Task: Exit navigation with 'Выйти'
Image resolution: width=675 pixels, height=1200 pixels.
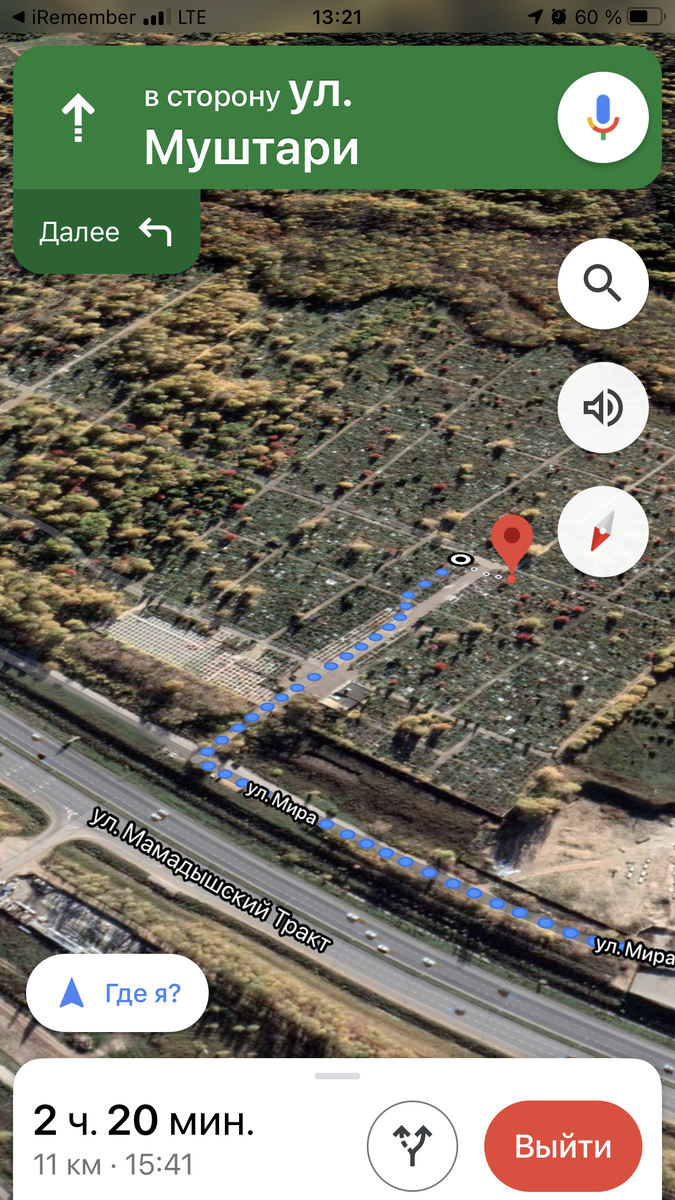Action: 563,1146
